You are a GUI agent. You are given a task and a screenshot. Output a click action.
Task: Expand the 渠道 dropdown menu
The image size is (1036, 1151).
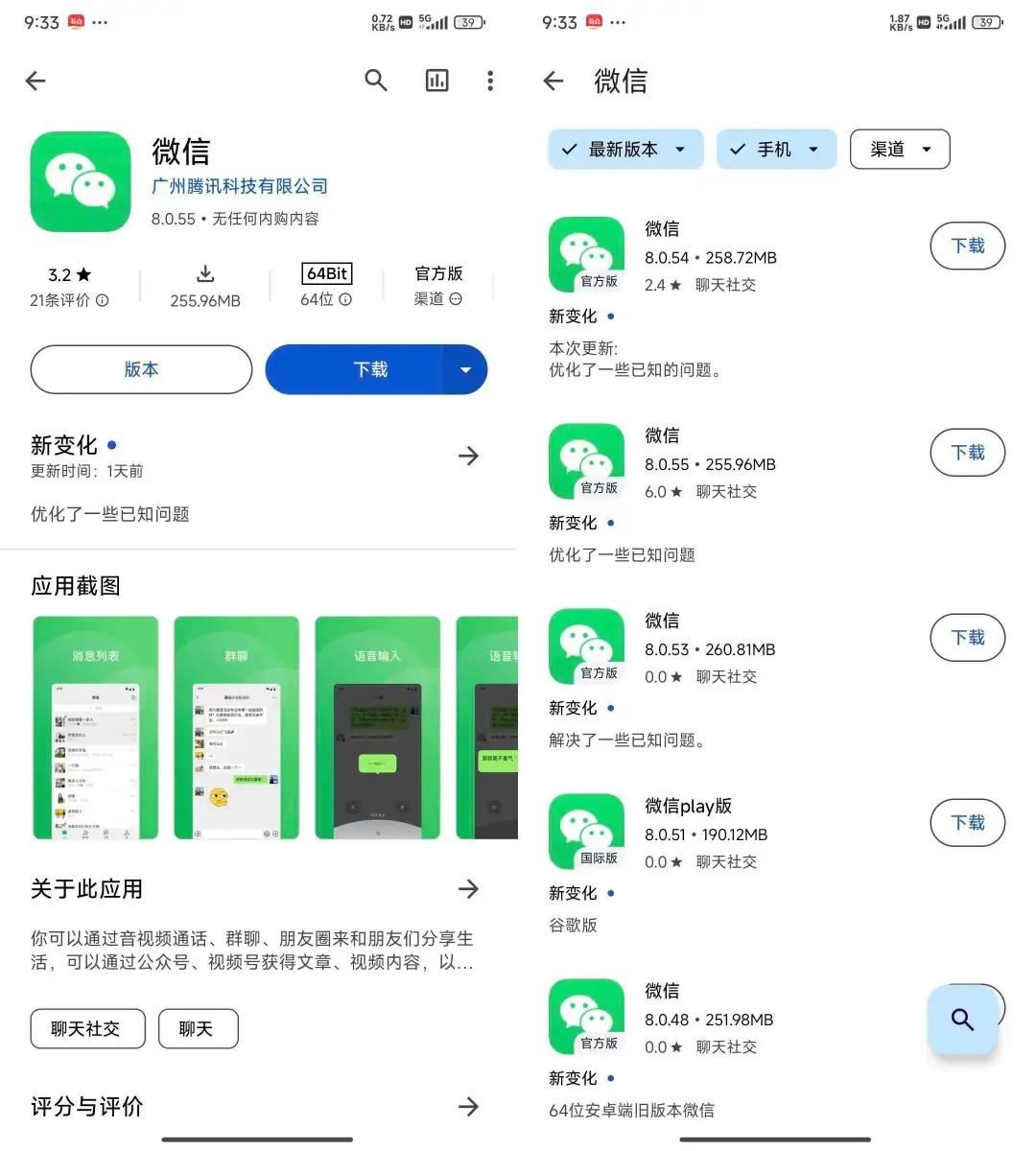tap(926, 149)
